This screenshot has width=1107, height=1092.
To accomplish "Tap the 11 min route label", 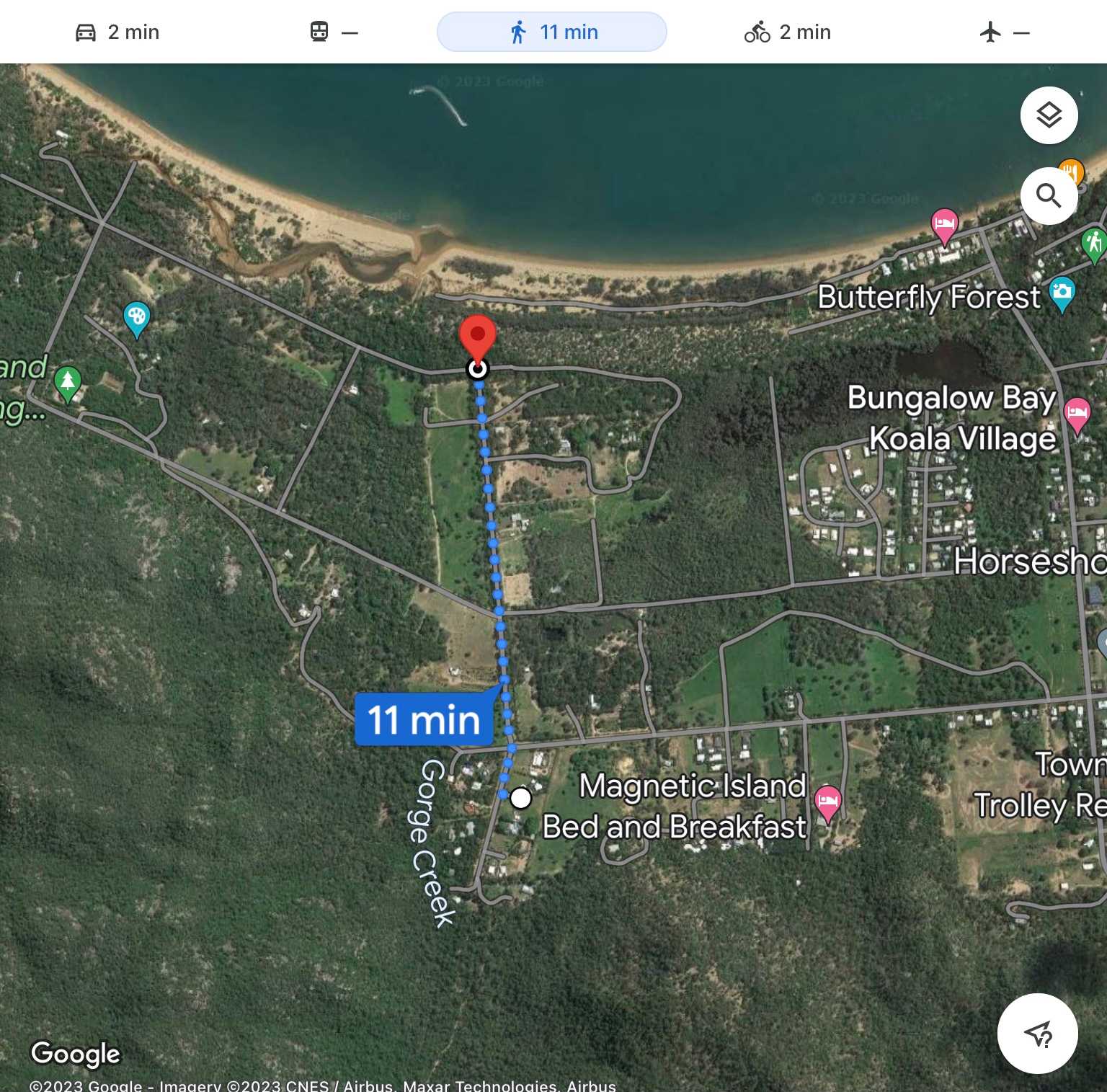I will [424, 719].
